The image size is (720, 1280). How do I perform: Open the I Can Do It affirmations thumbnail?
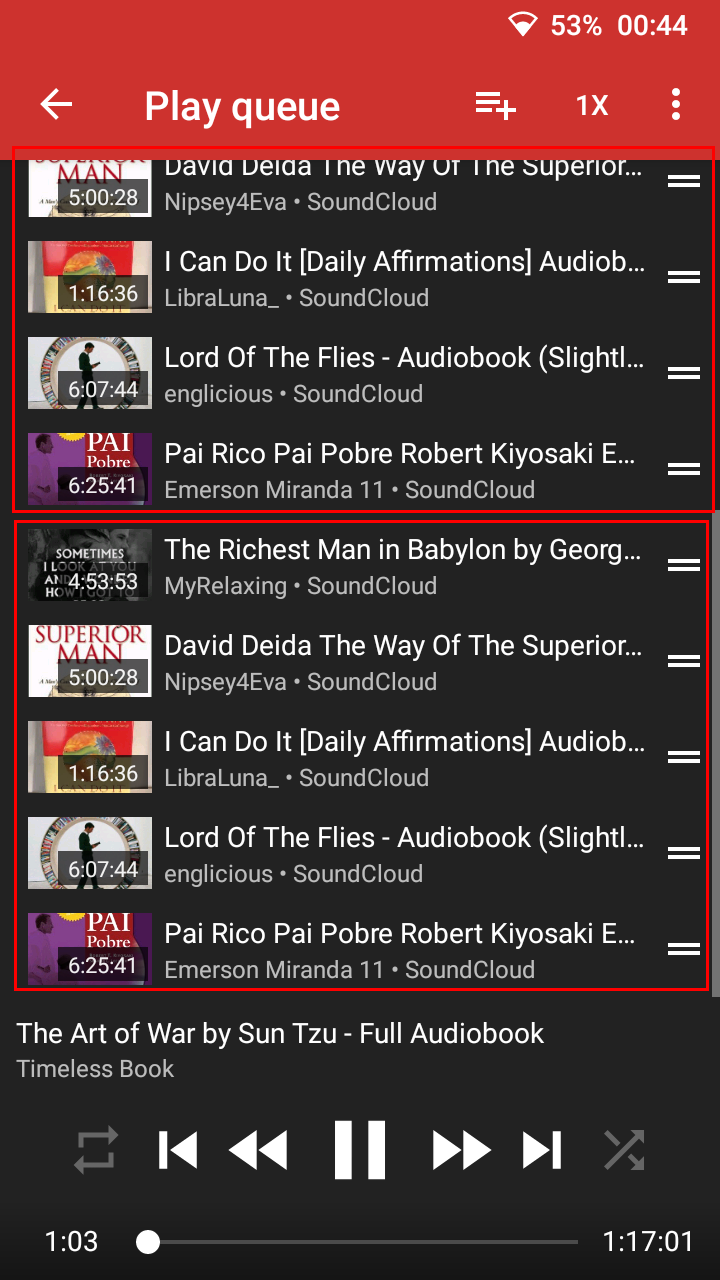coord(89,276)
